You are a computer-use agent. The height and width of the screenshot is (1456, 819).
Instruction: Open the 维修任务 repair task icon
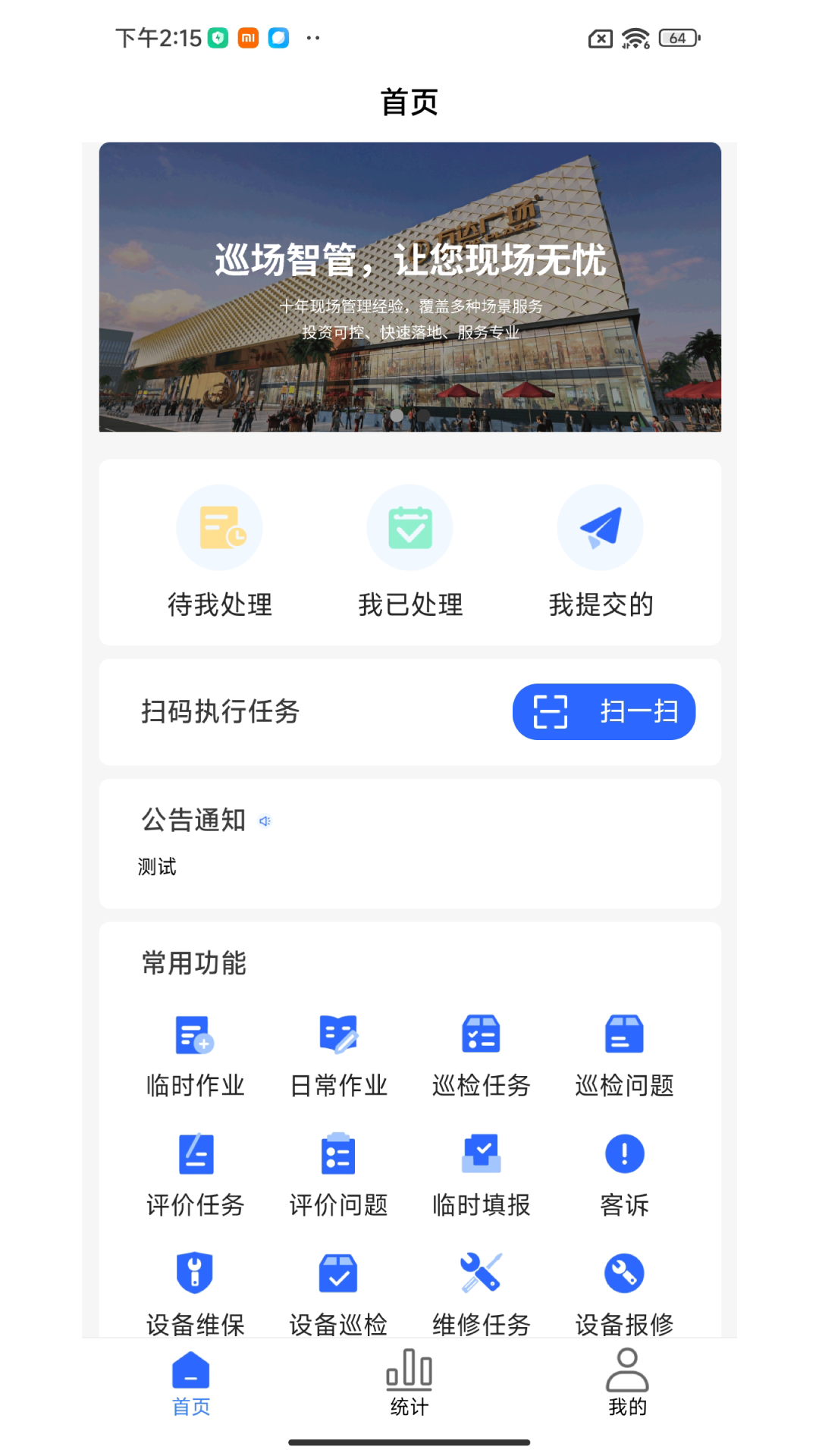(481, 1272)
